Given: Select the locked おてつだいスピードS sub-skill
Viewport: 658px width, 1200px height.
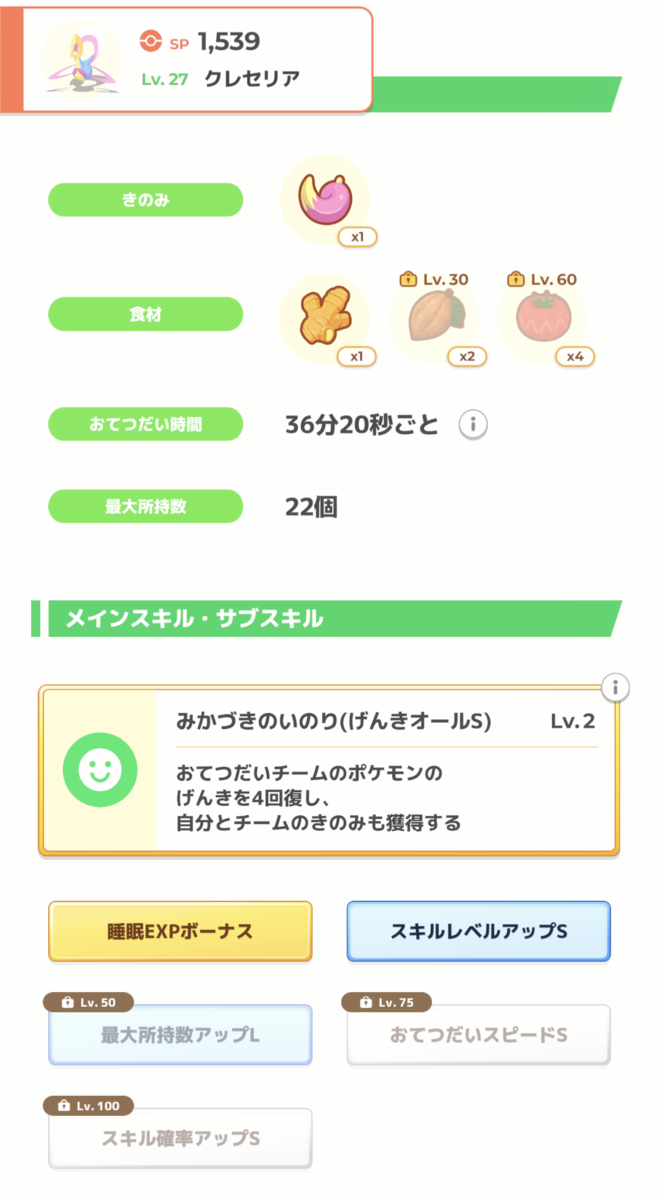Looking at the screenshot, I should (x=478, y=1034).
